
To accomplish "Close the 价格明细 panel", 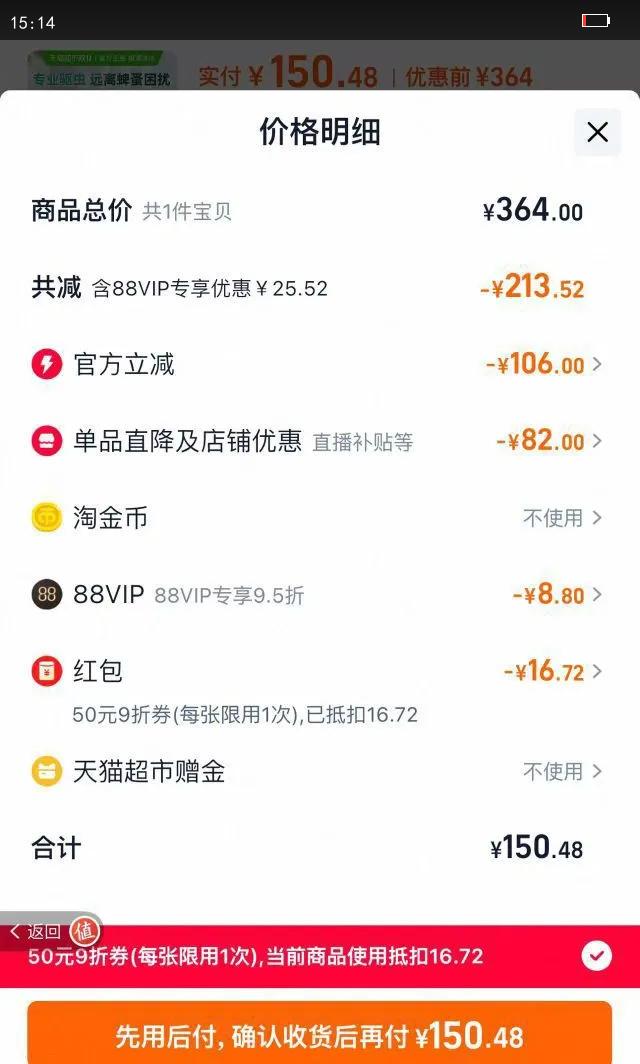I will click(597, 132).
